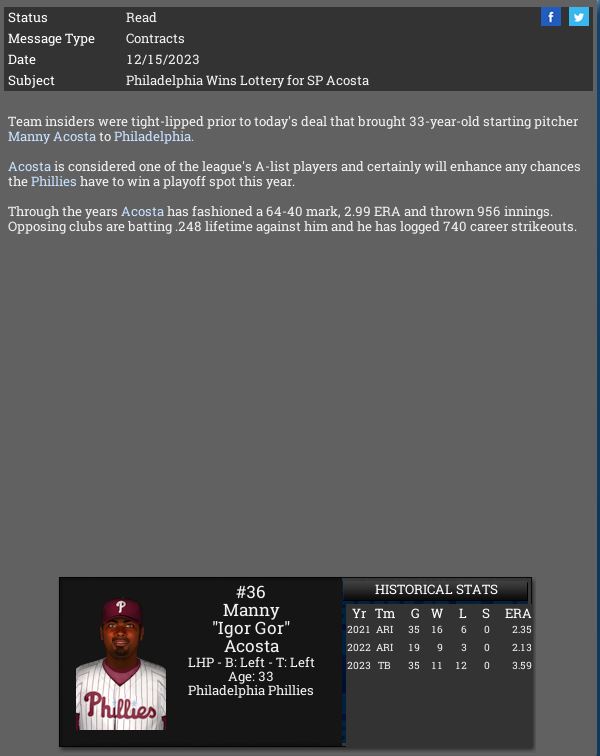
Task: Open Manny Acosta's player card
Action: click(x=121, y=664)
